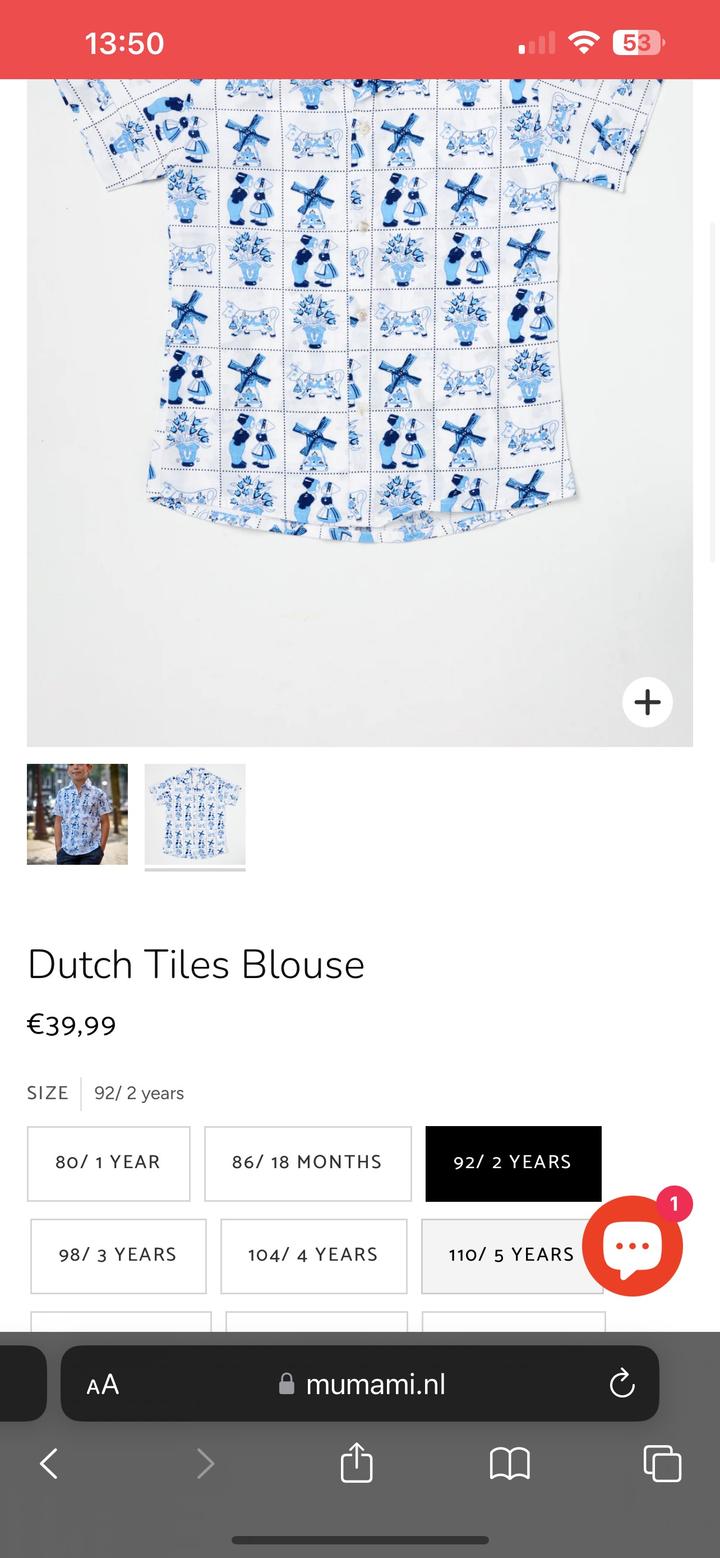Pick size 104/ 4 Years
Viewport: 720px width, 1558px height.
(313, 1255)
